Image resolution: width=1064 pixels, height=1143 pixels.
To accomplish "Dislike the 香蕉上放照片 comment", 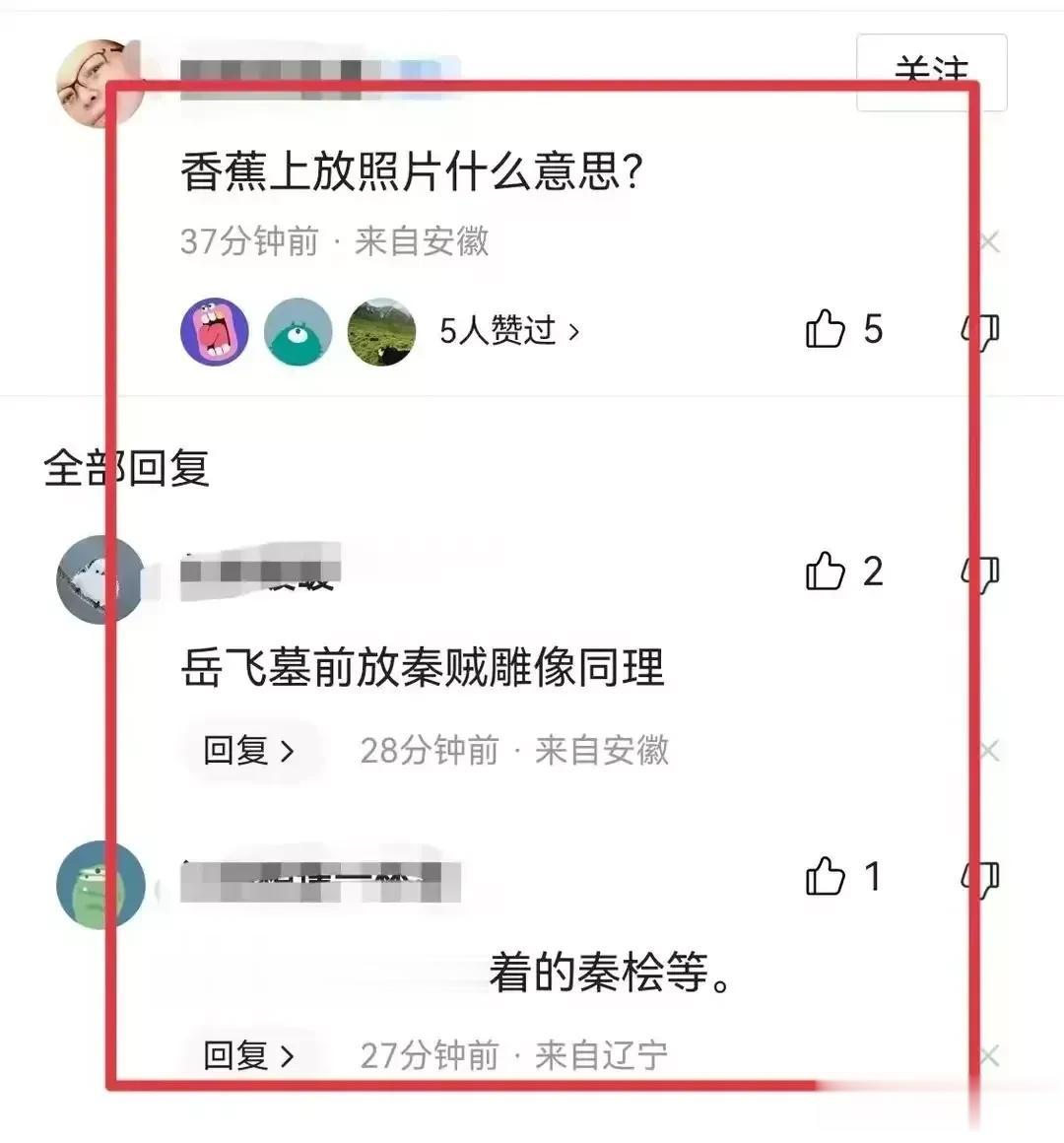I will click(980, 331).
